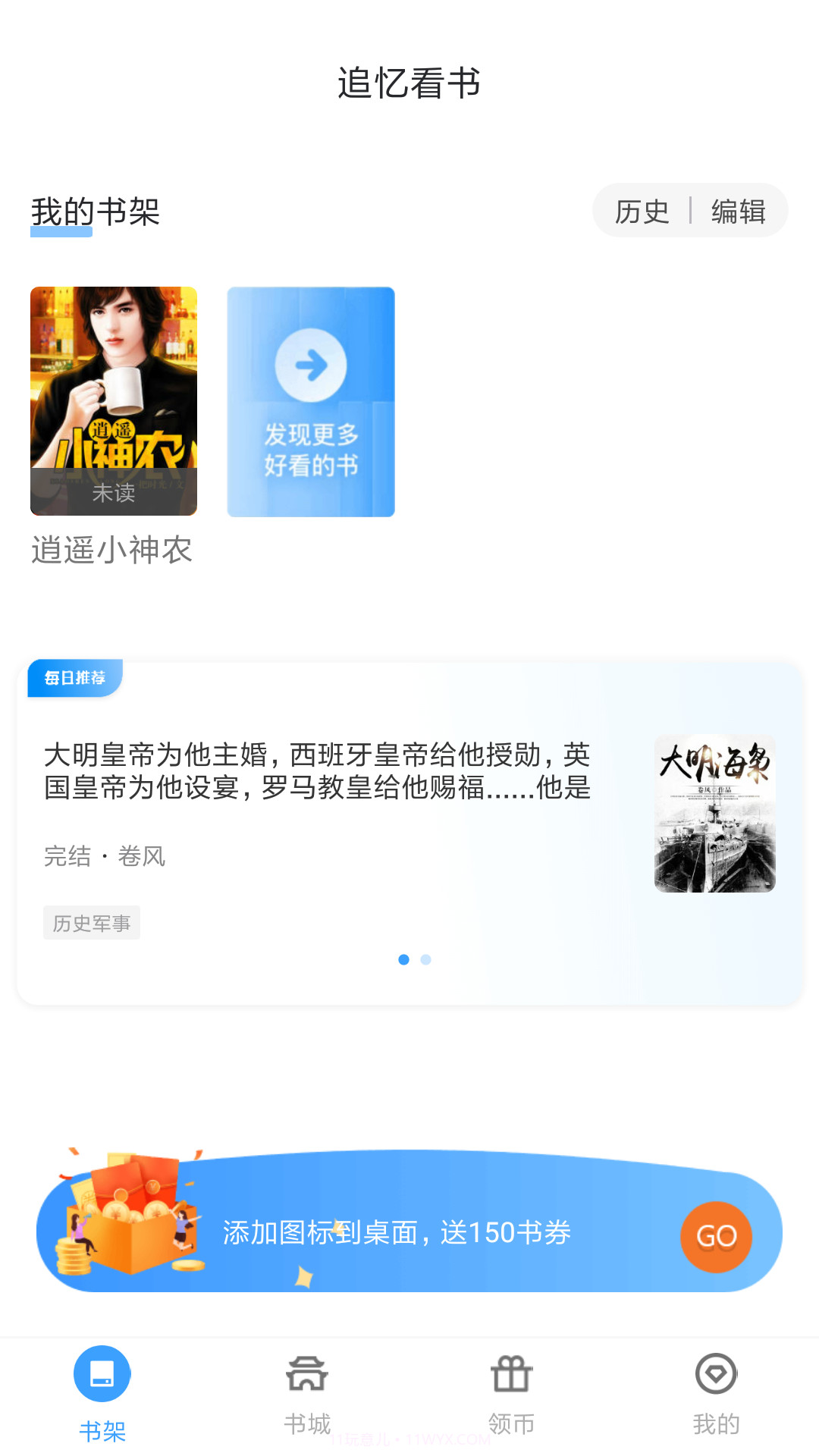Viewport: 819px width, 1456px height.
Task: Enter 编辑 bookshelf edit mode
Action: (x=739, y=210)
